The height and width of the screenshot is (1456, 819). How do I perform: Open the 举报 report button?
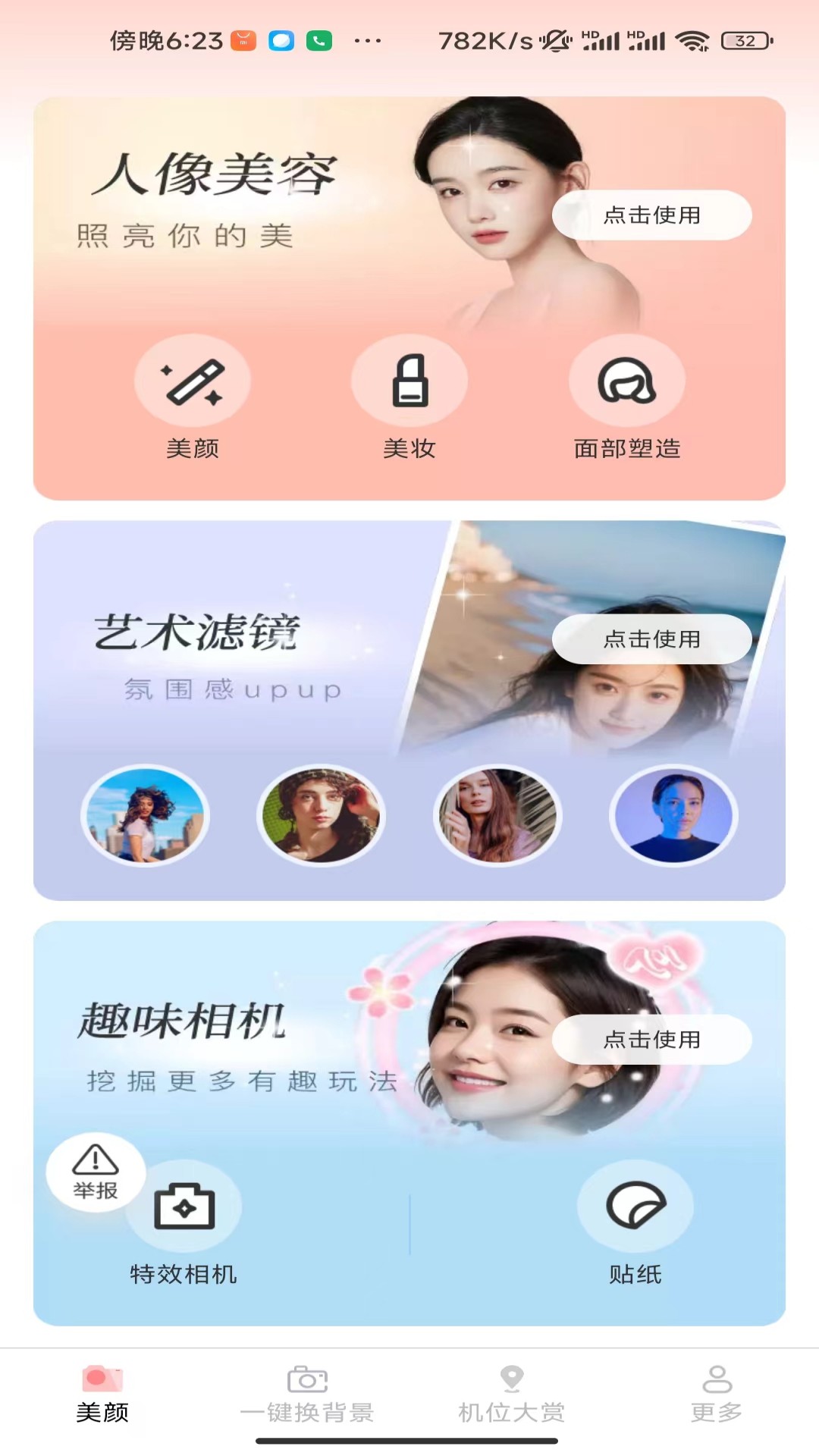click(x=95, y=1172)
